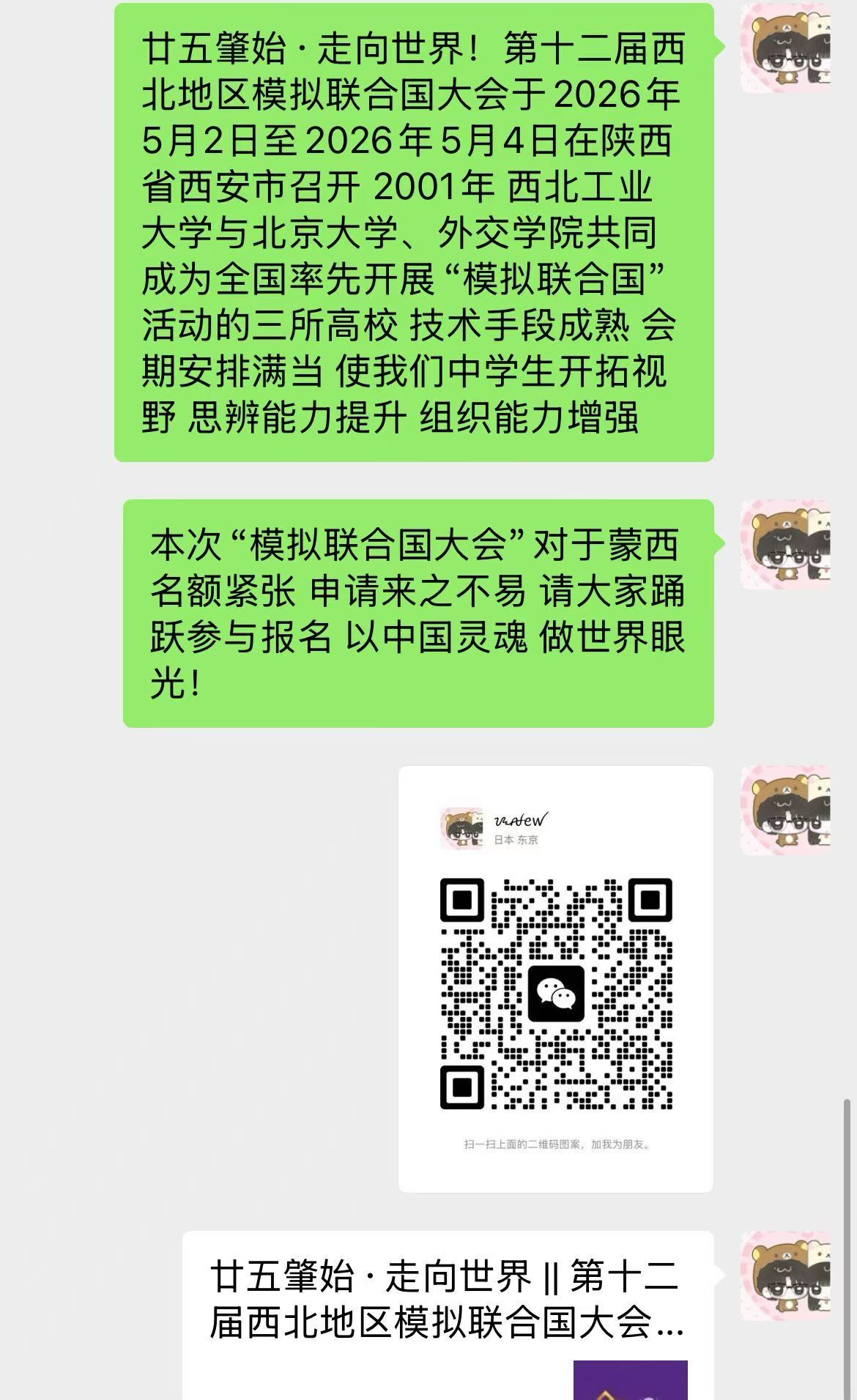
Task: Tap avatar beside the 本次"模拟联合国大会" message
Action: (x=784, y=545)
